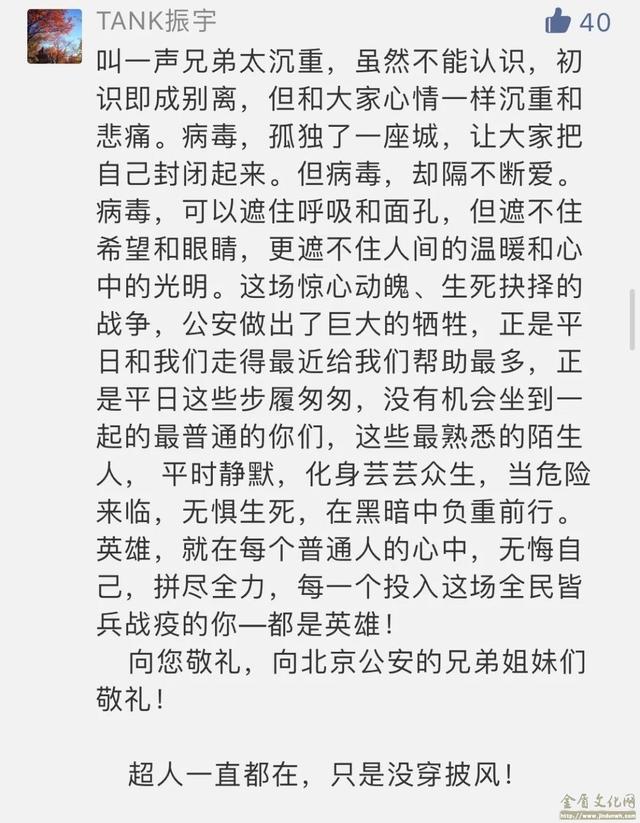The image size is (640, 823).
Task: Like the comment by TANK振宇
Action: point(560,21)
